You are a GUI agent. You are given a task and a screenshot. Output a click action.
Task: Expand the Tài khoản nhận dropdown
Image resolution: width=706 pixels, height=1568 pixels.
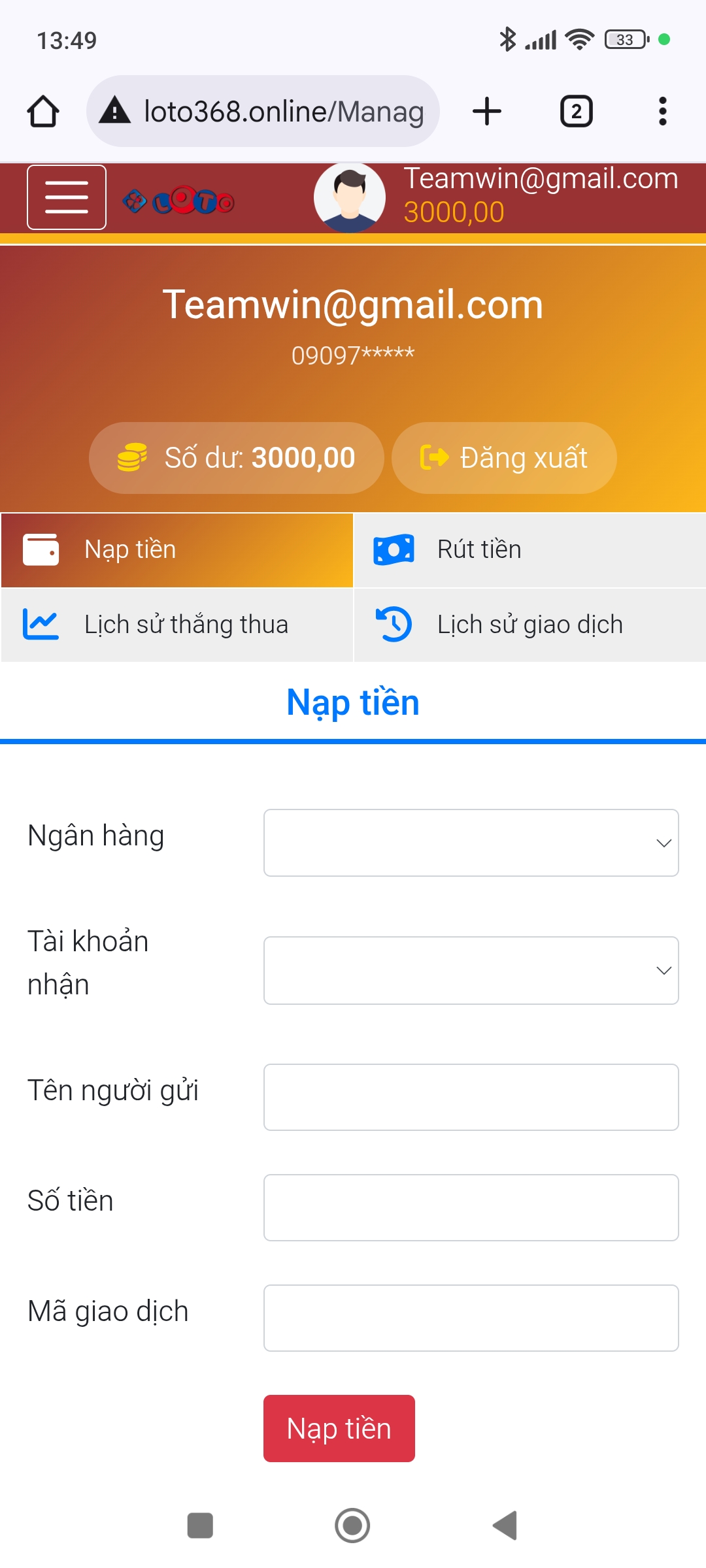tap(471, 970)
